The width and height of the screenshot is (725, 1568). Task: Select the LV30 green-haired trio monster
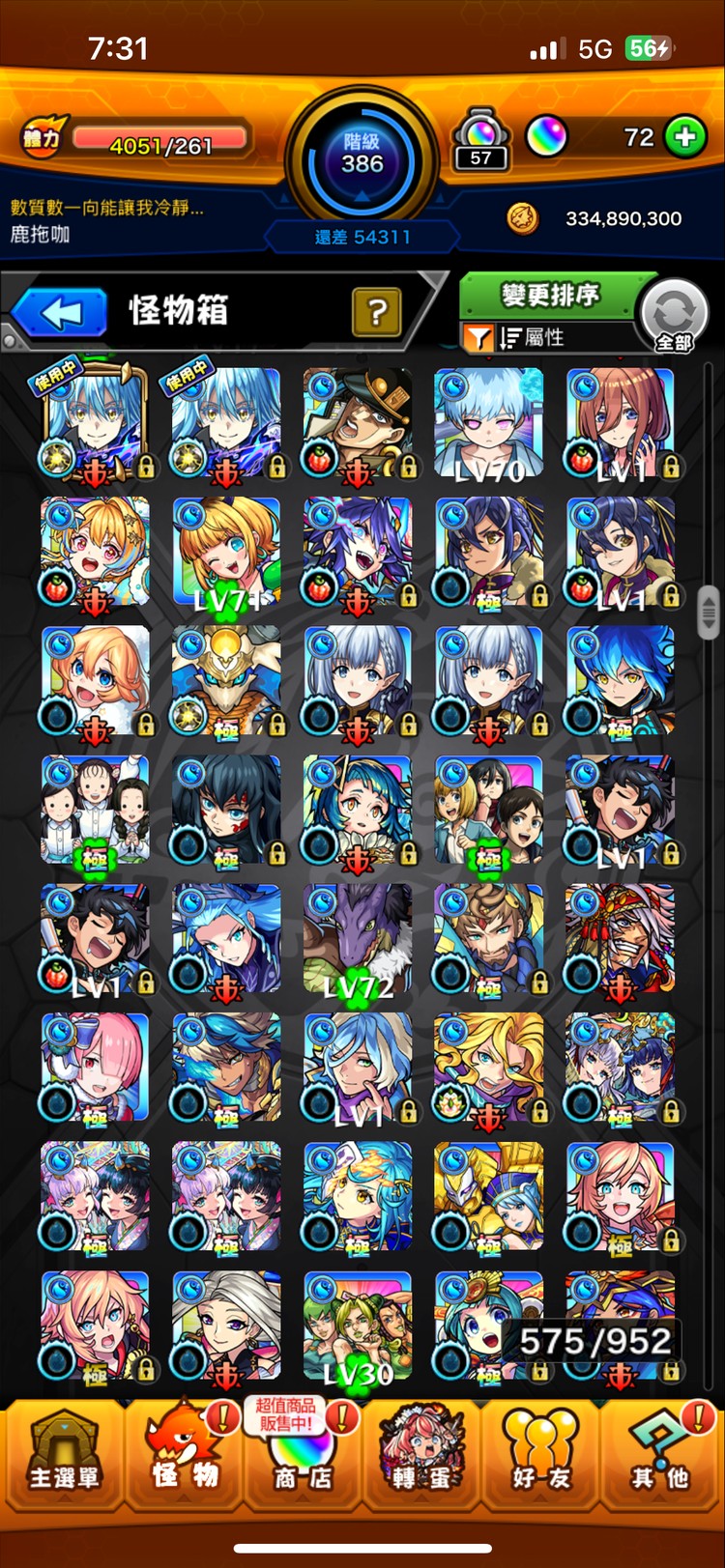point(358,1326)
